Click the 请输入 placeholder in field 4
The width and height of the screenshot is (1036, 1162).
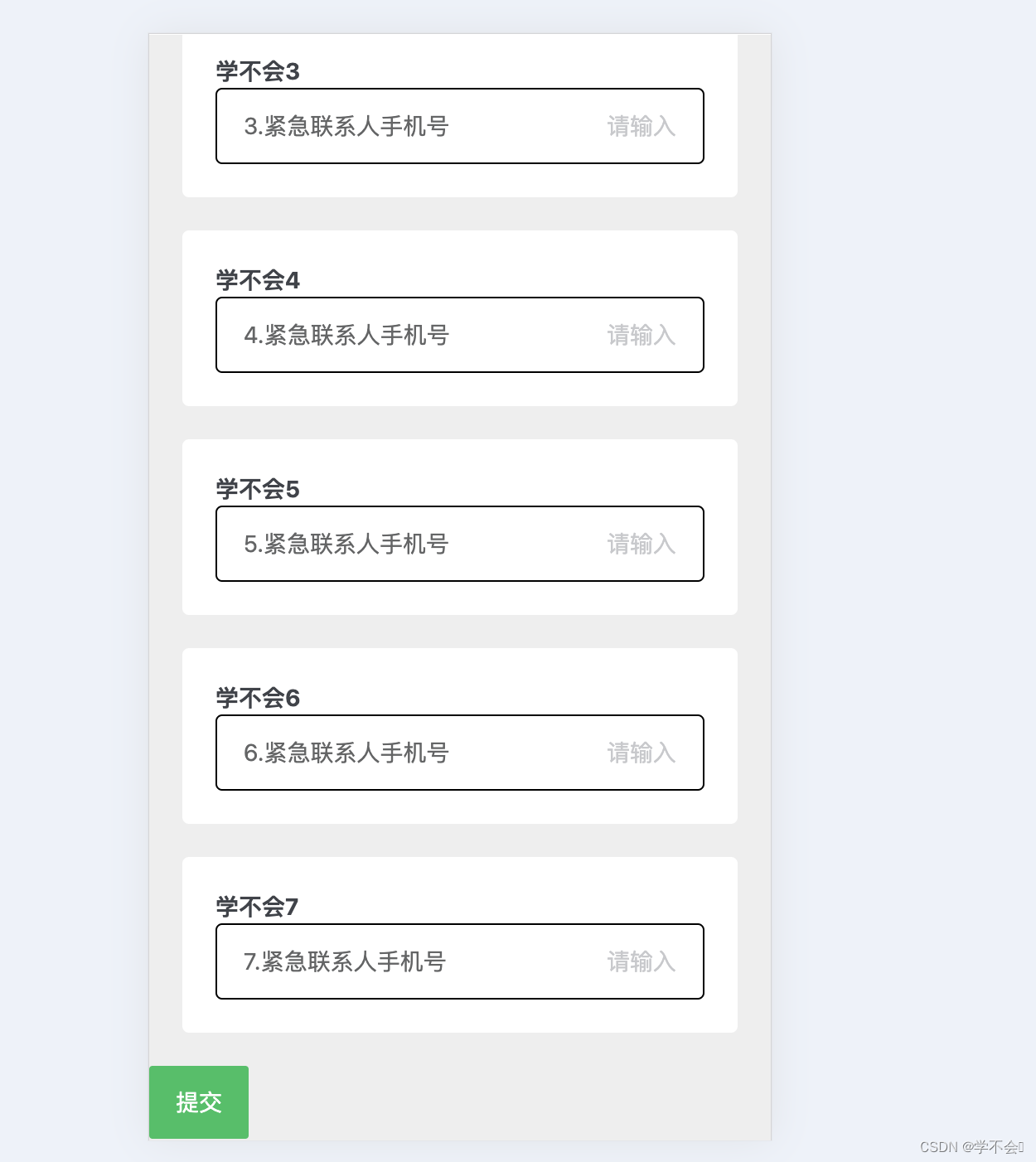click(x=640, y=335)
